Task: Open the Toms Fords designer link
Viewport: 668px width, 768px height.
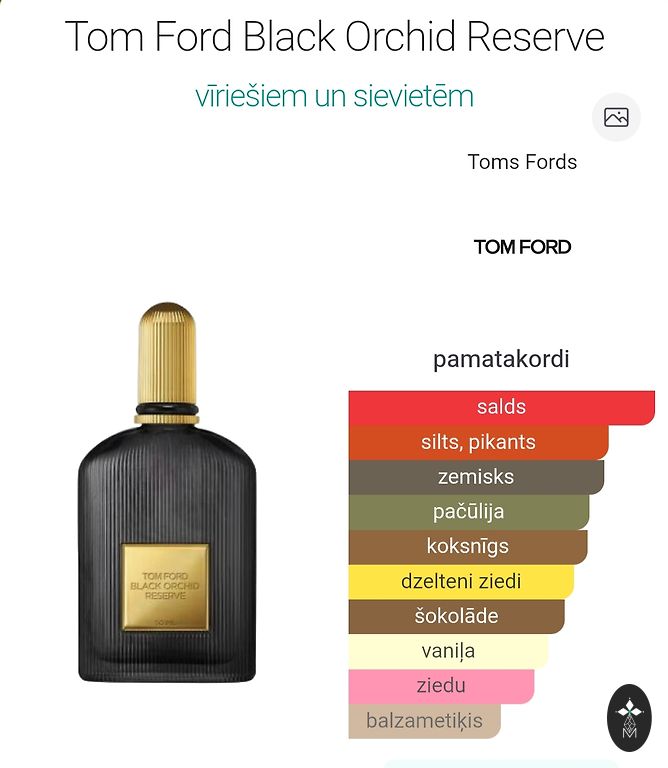Action: pyautogui.click(x=522, y=162)
